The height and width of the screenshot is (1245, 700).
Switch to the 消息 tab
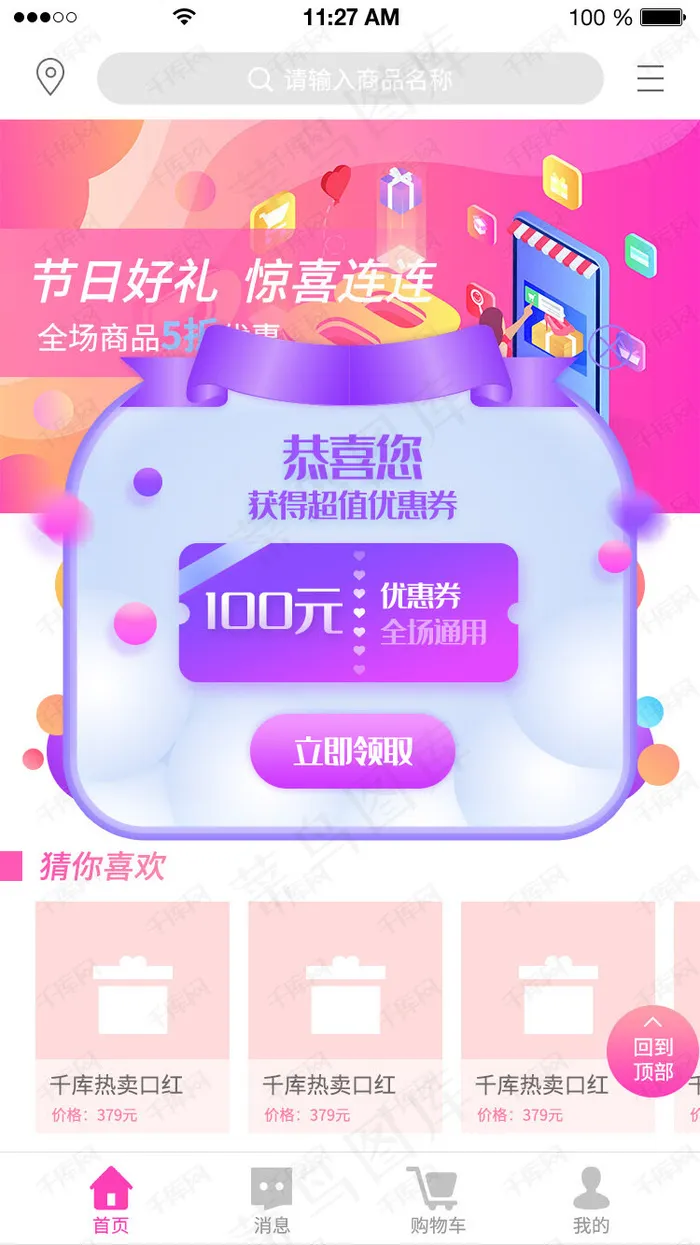point(271,1199)
